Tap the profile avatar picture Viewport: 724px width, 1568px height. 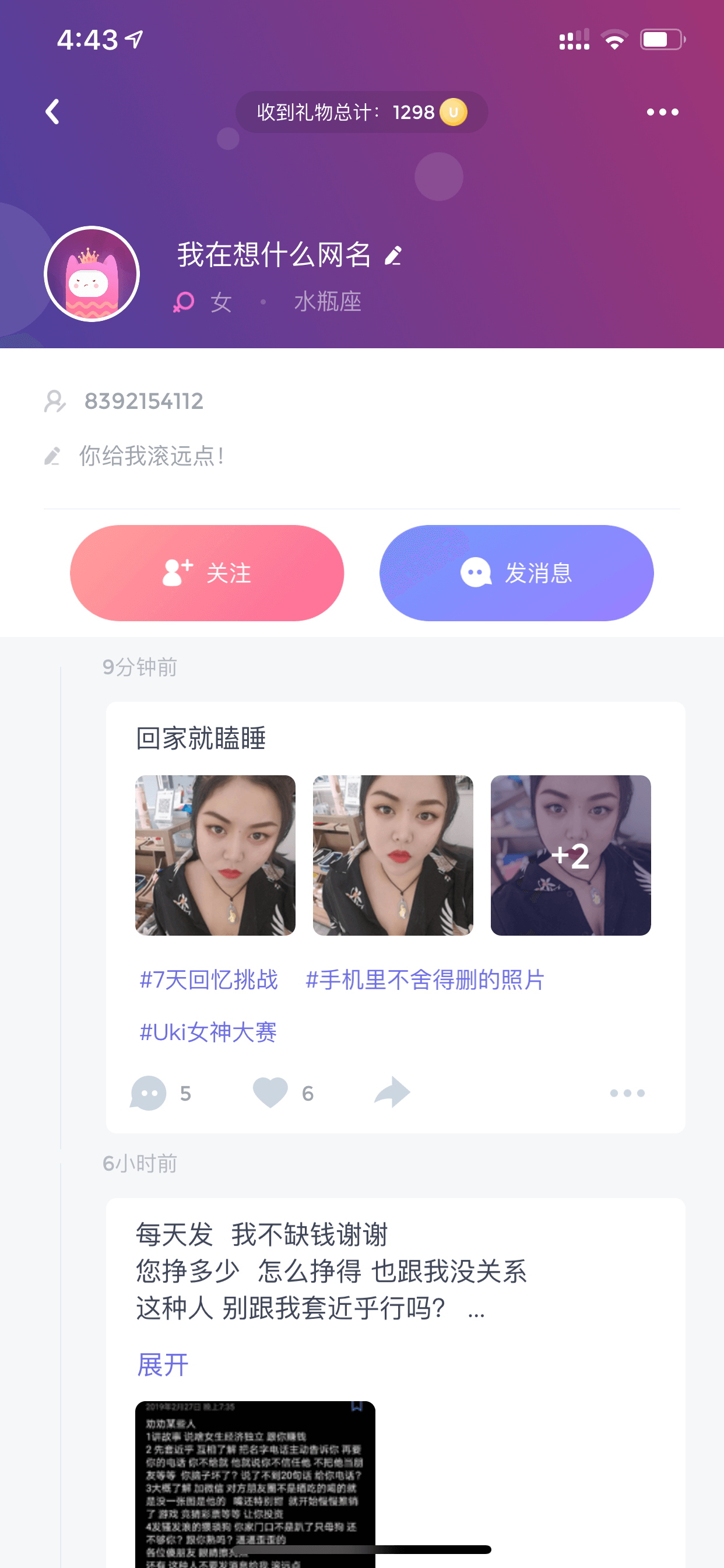pyautogui.click(x=92, y=274)
